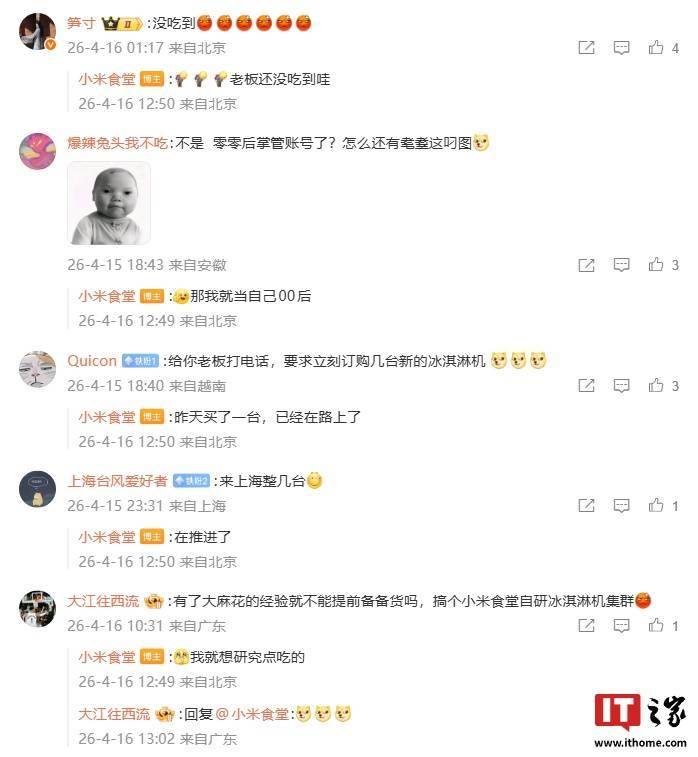The height and width of the screenshot is (757, 698).
Task: Open the @小米食堂 mention in 大江往西流's reply
Action: [x=259, y=714]
